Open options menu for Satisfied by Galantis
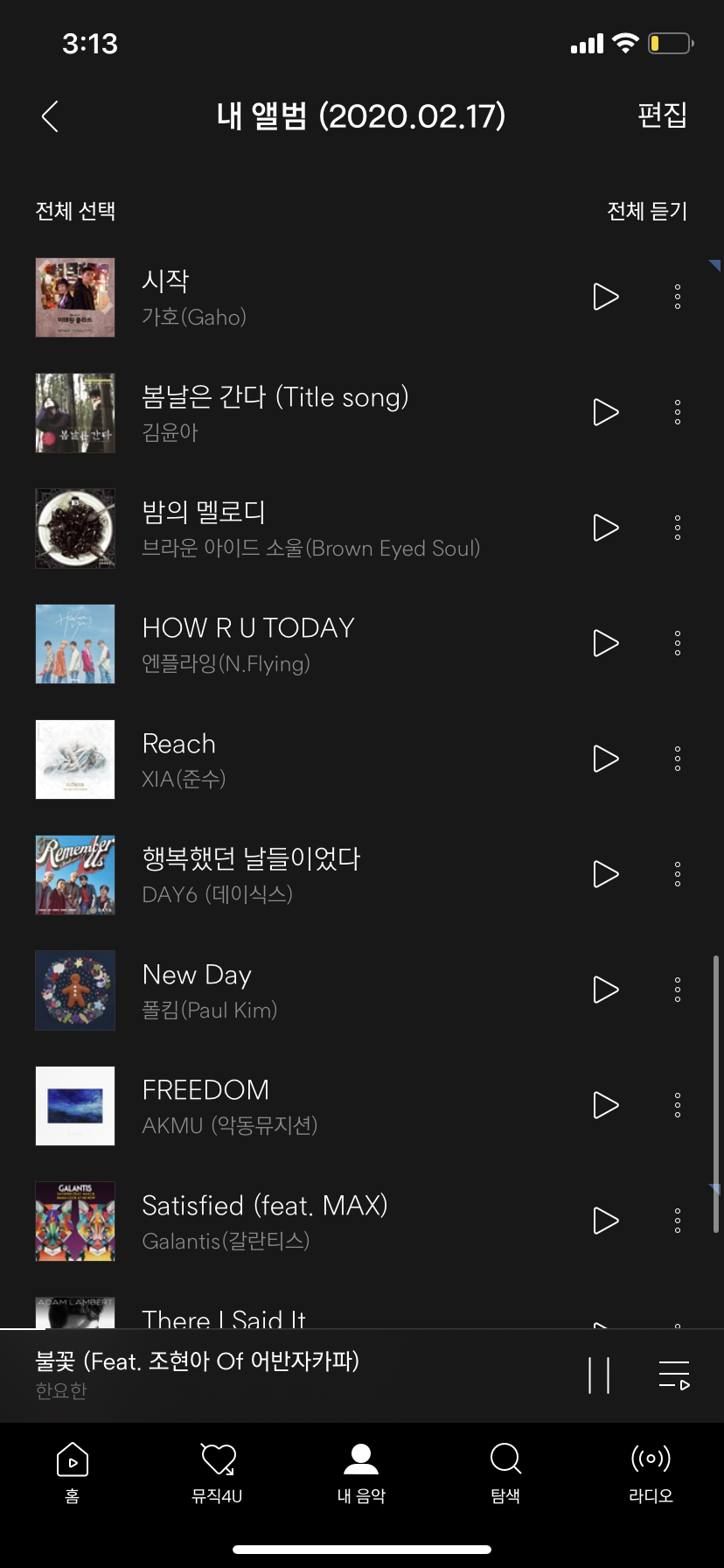724x1568 pixels. click(677, 1221)
